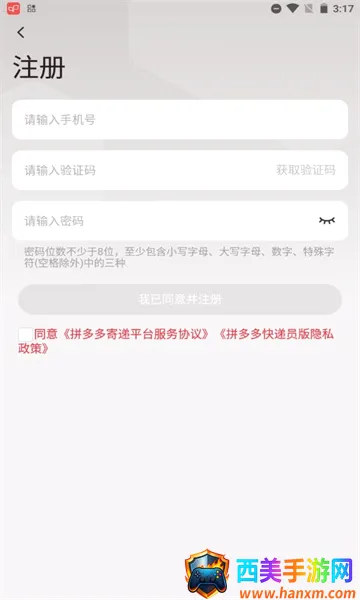Toggle password visibility with the eye icon
Screen dimensions: 360x600
pyautogui.click(x=327, y=220)
